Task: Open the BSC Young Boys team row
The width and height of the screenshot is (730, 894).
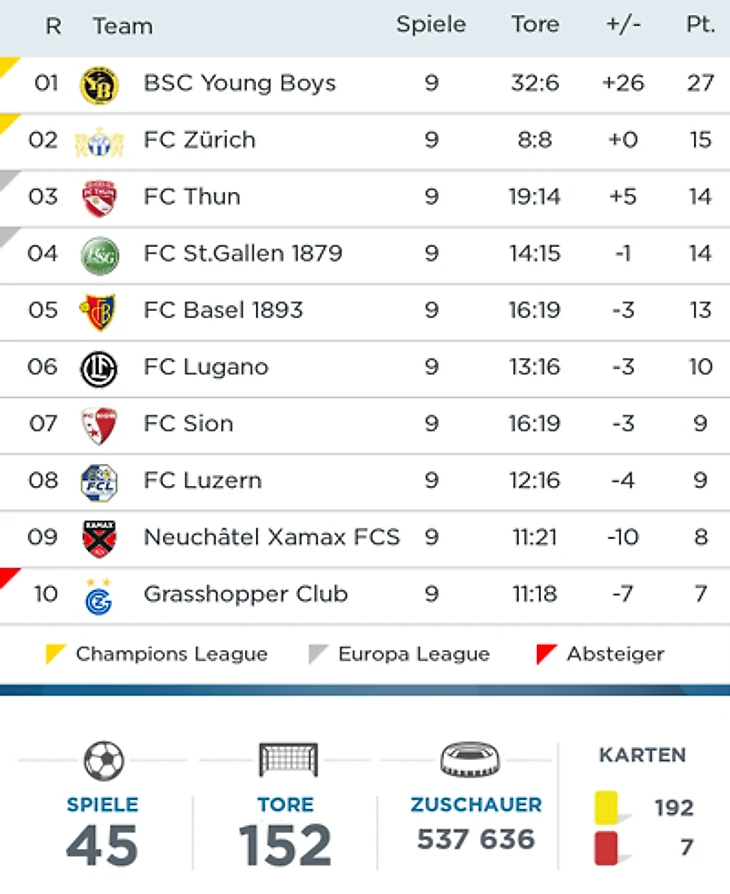Action: click(x=240, y=84)
